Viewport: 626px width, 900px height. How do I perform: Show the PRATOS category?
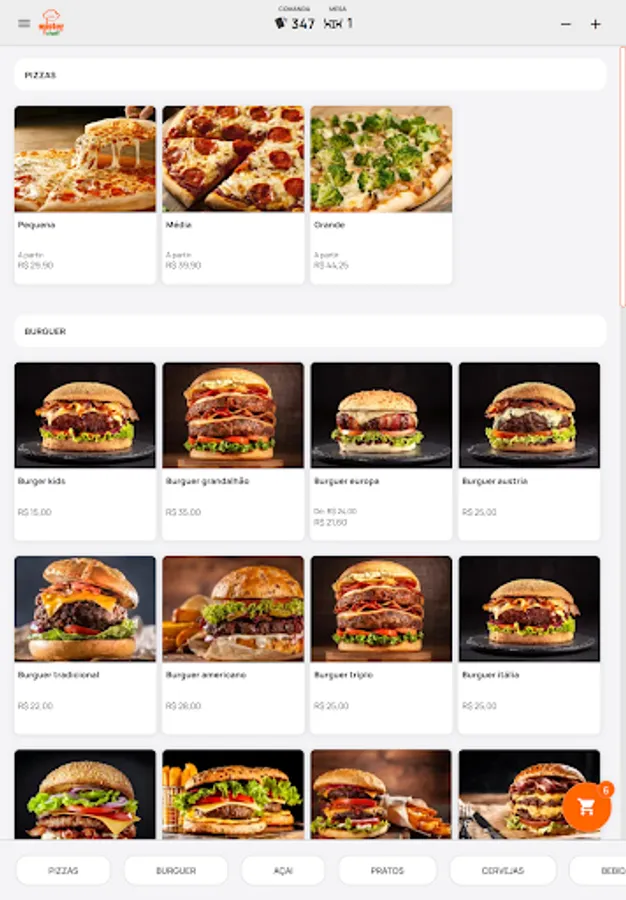point(387,870)
